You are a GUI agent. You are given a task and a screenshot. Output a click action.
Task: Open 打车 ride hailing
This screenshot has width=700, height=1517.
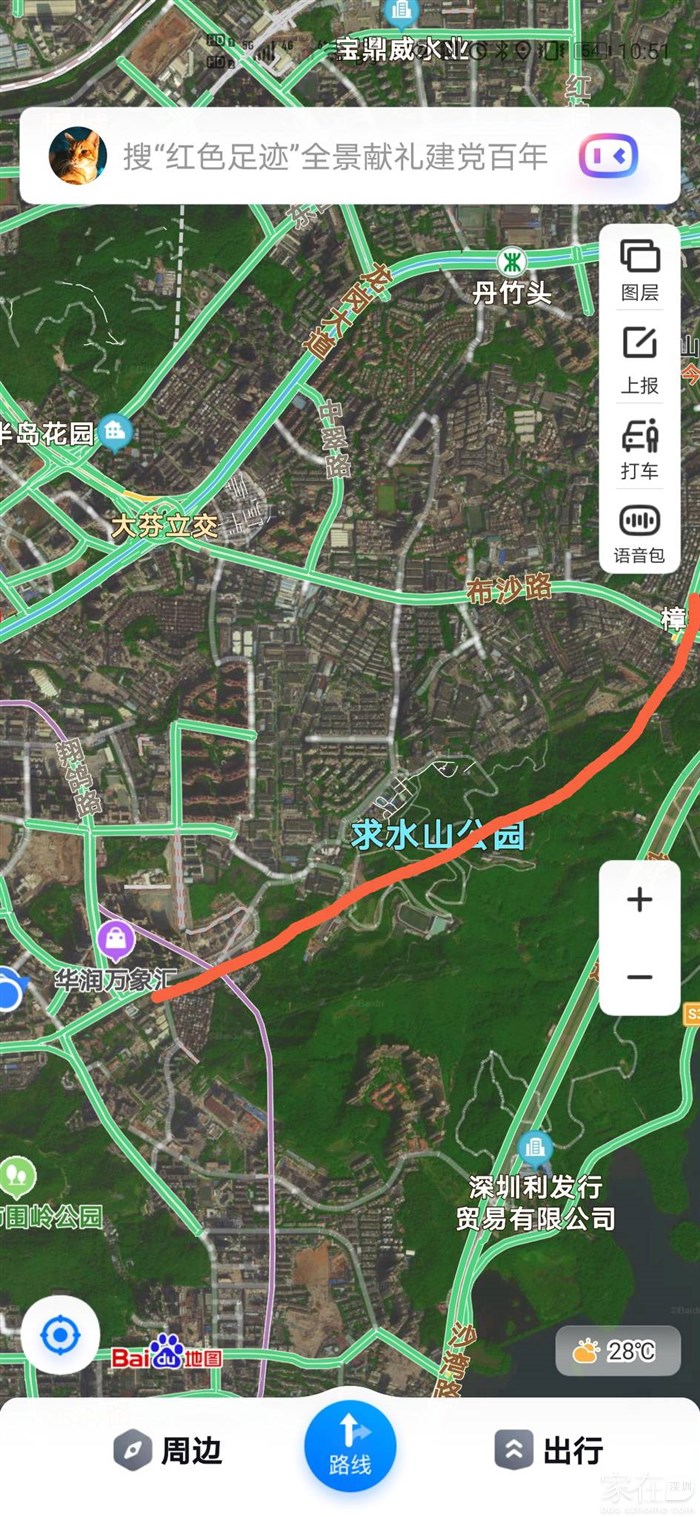(x=640, y=447)
